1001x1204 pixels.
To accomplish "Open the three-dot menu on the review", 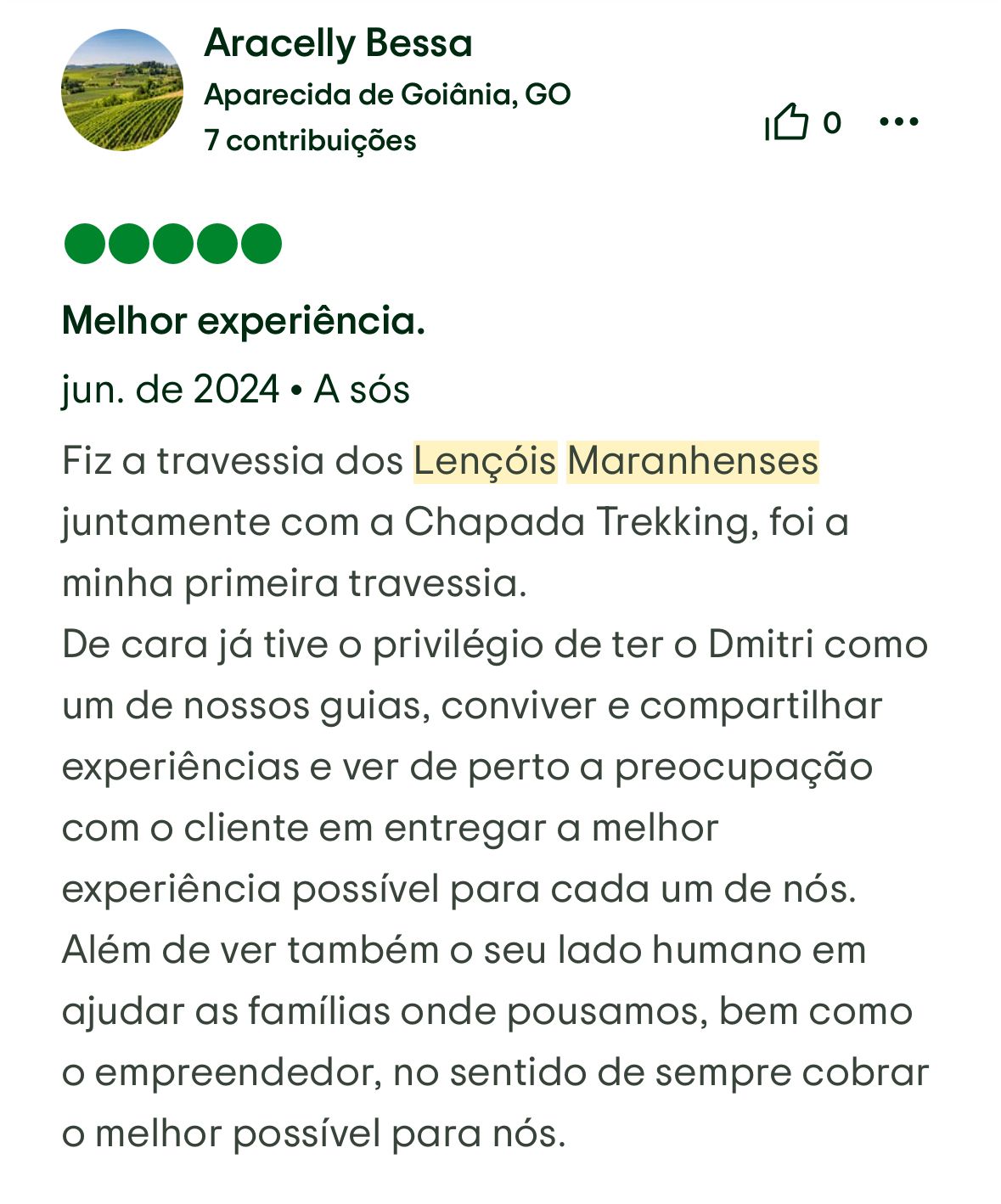I will pyautogui.click(x=899, y=122).
